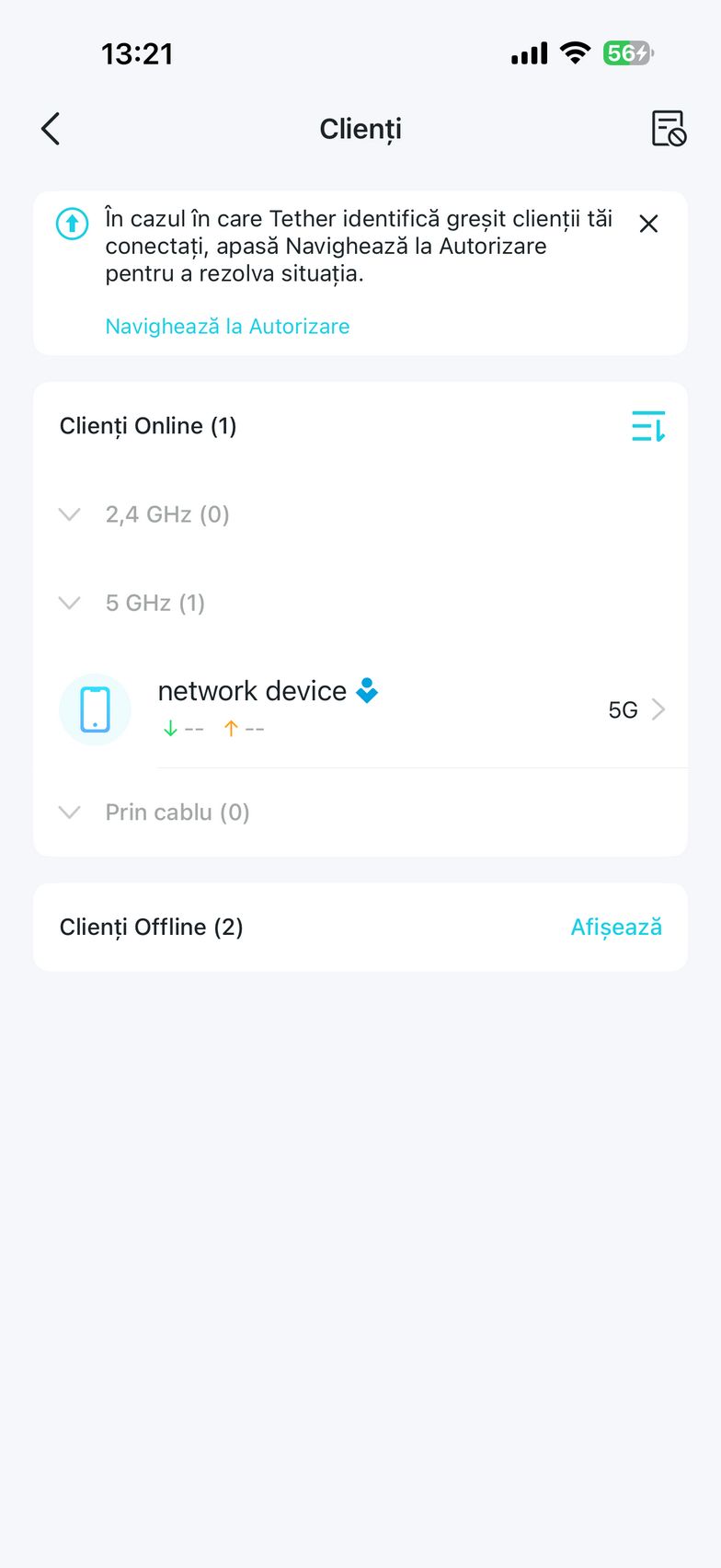Open details of the network device client

tap(405, 709)
